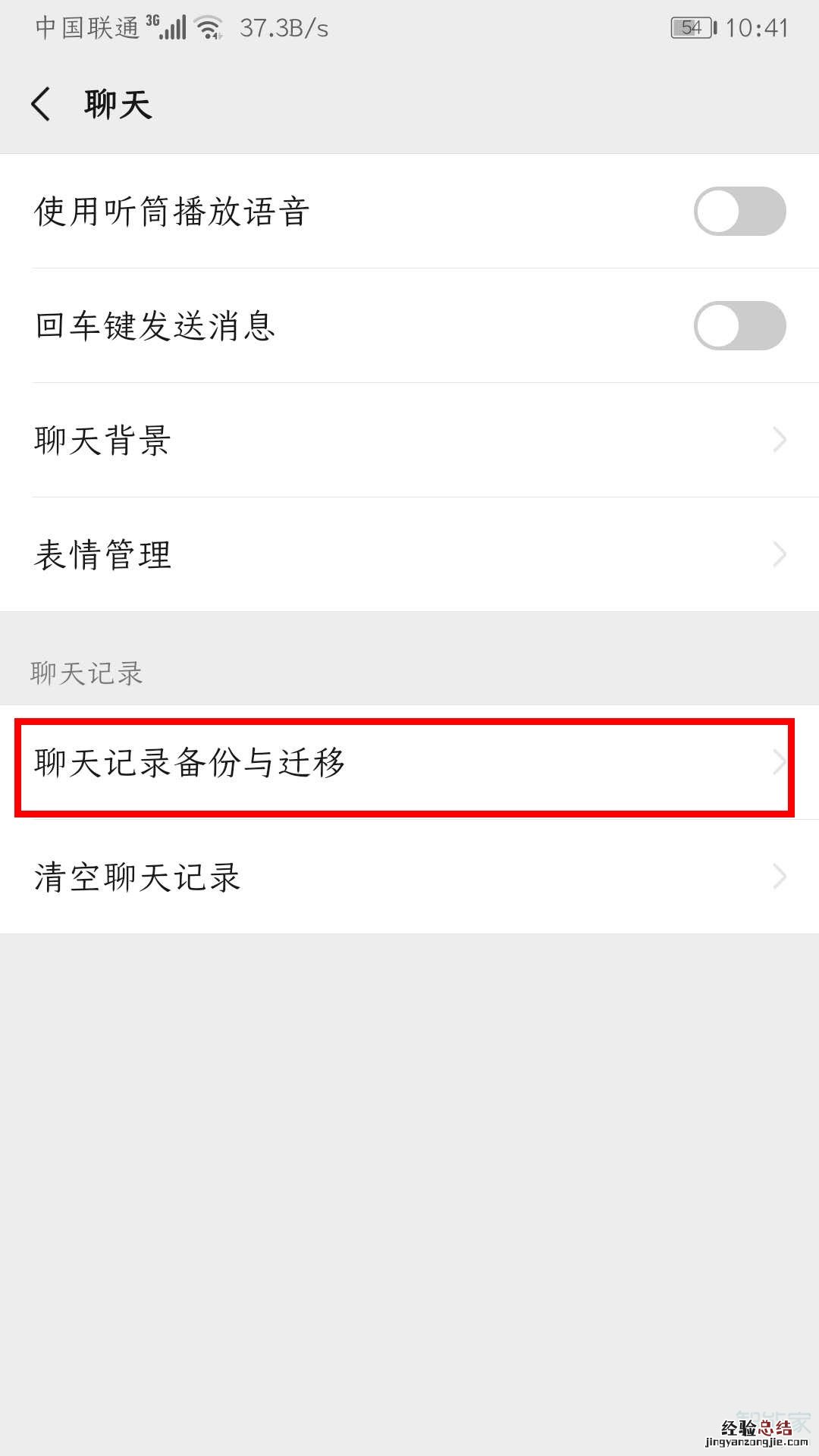
Task: Enable 回车键发送消息 switch
Action: [x=739, y=326]
